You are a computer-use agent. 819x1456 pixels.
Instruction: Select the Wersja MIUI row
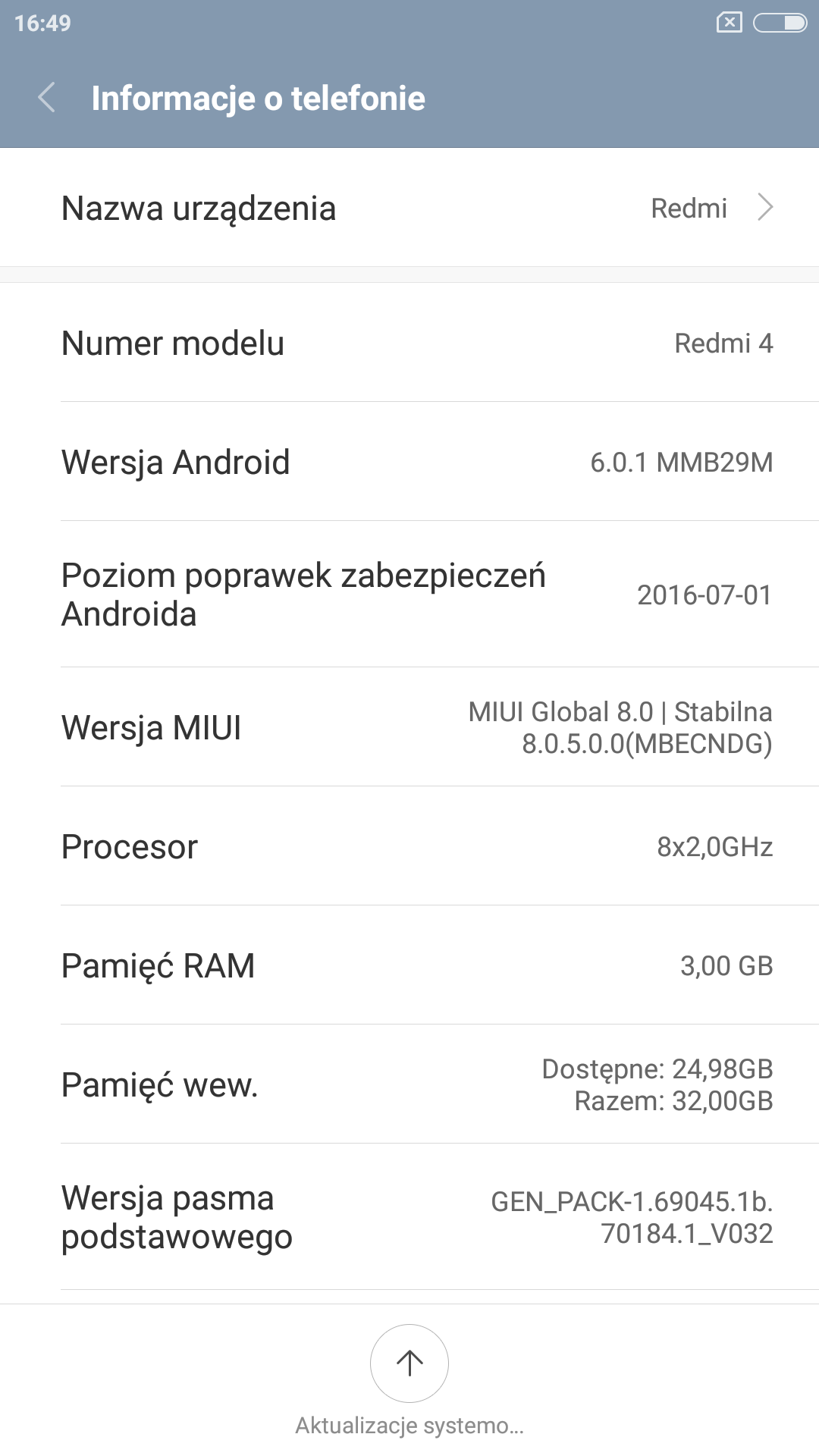409,727
